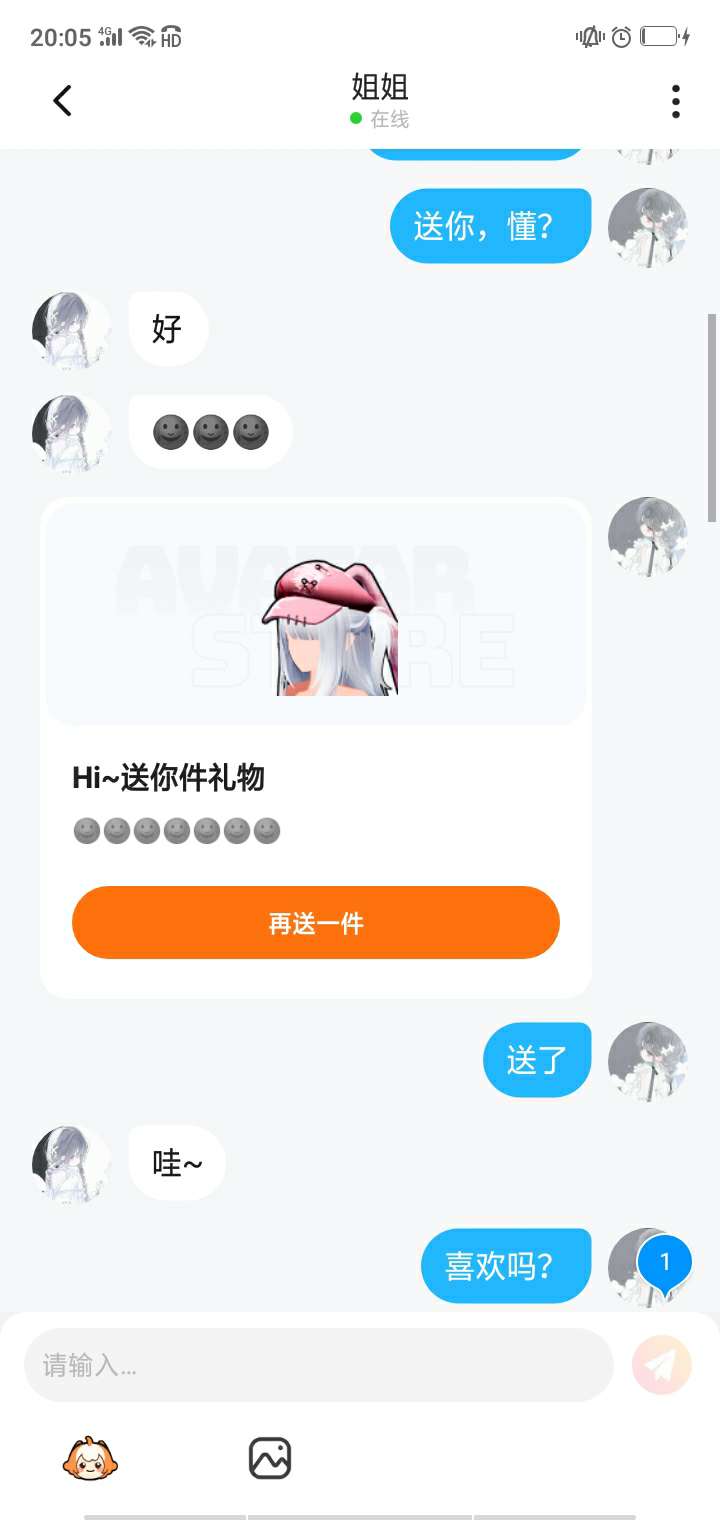Focus the 请输入 message field
This screenshot has width=720, height=1520.
pos(318,1364)
